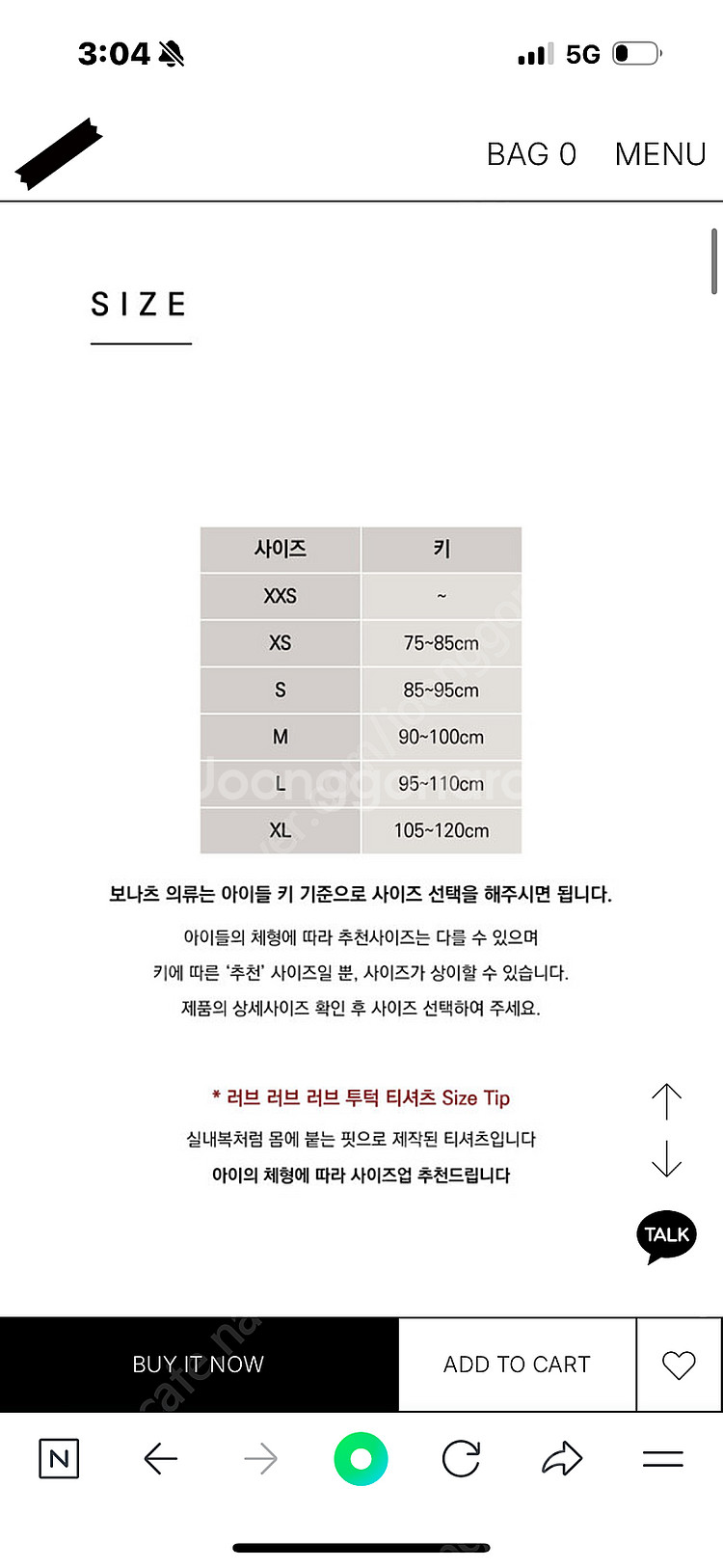723x1568 pixels.
Task: Open the browser's hamburger menu
Action: pyautogui.click(x=662, y=1459)
